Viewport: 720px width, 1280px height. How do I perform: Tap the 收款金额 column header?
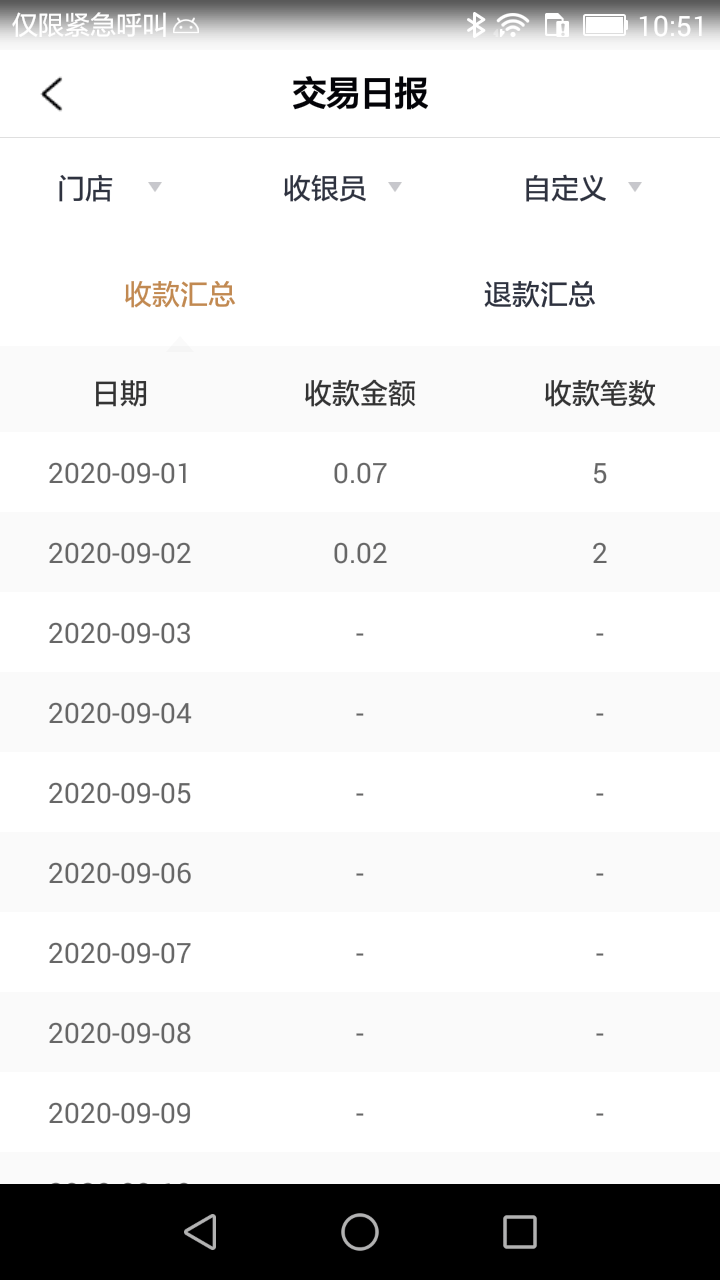click(x=360, y=393)
